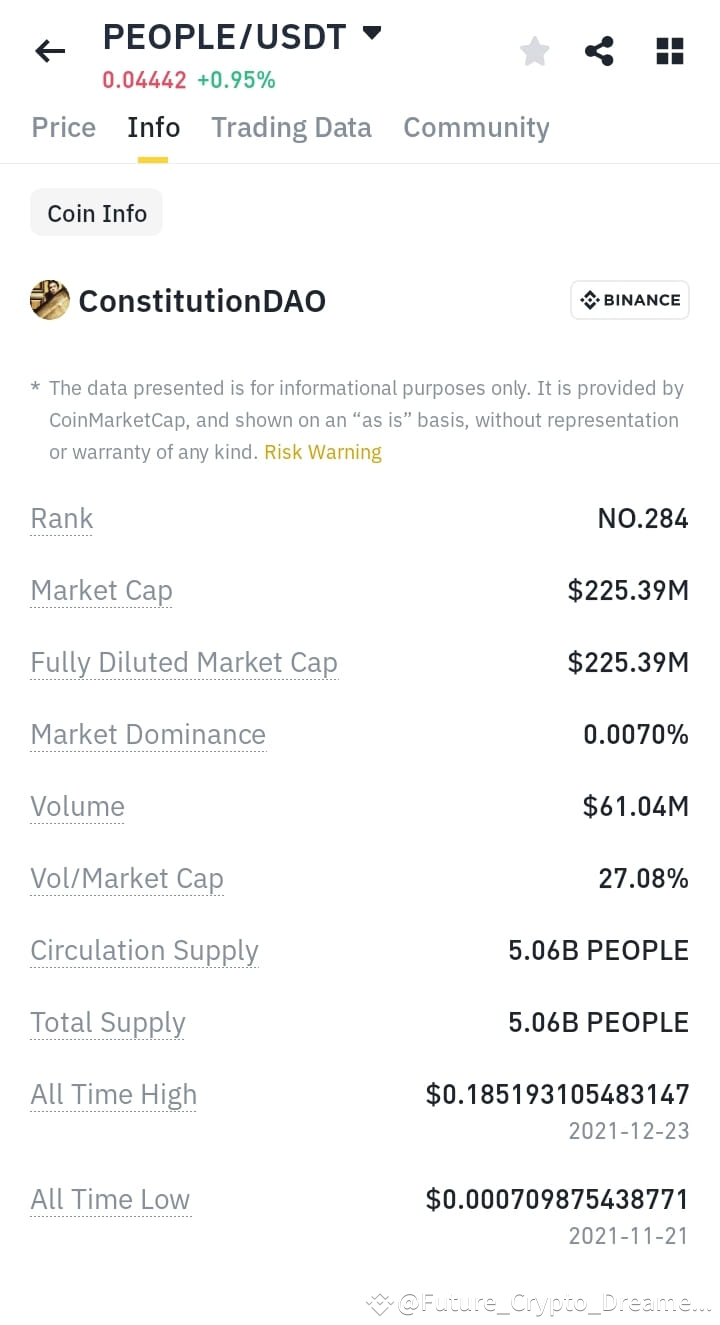This screenshot has width=720, height=1325.
Task: Open the Market Dominance explanation
Action: coord(148,734)
